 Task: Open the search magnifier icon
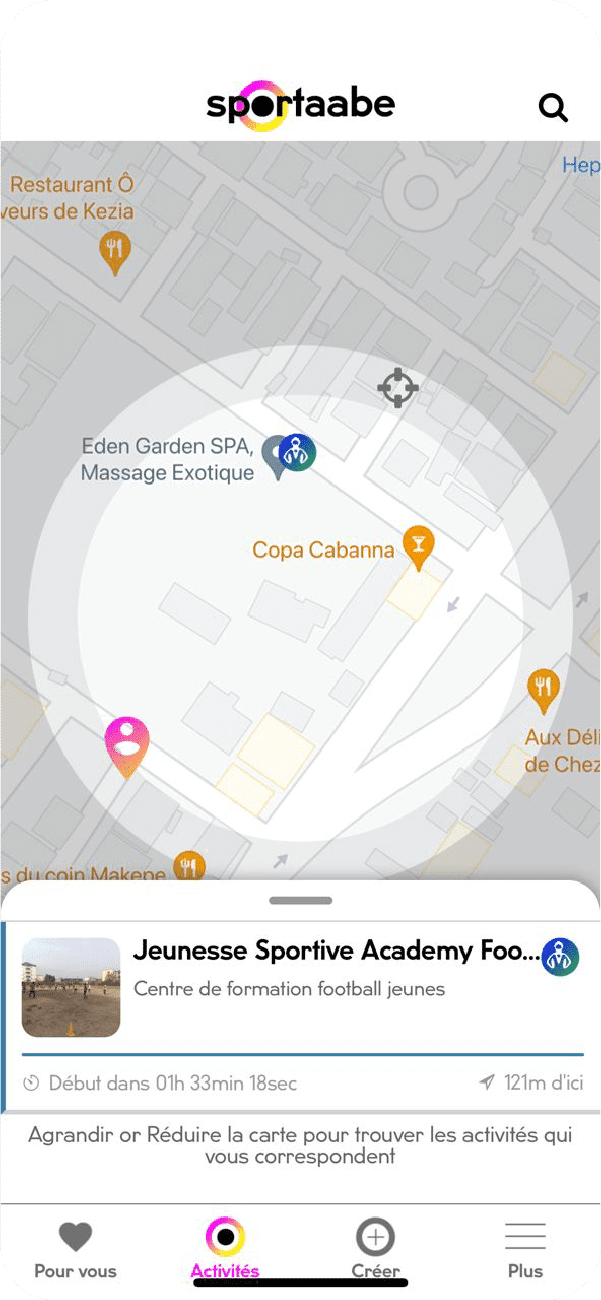point(553,106)
